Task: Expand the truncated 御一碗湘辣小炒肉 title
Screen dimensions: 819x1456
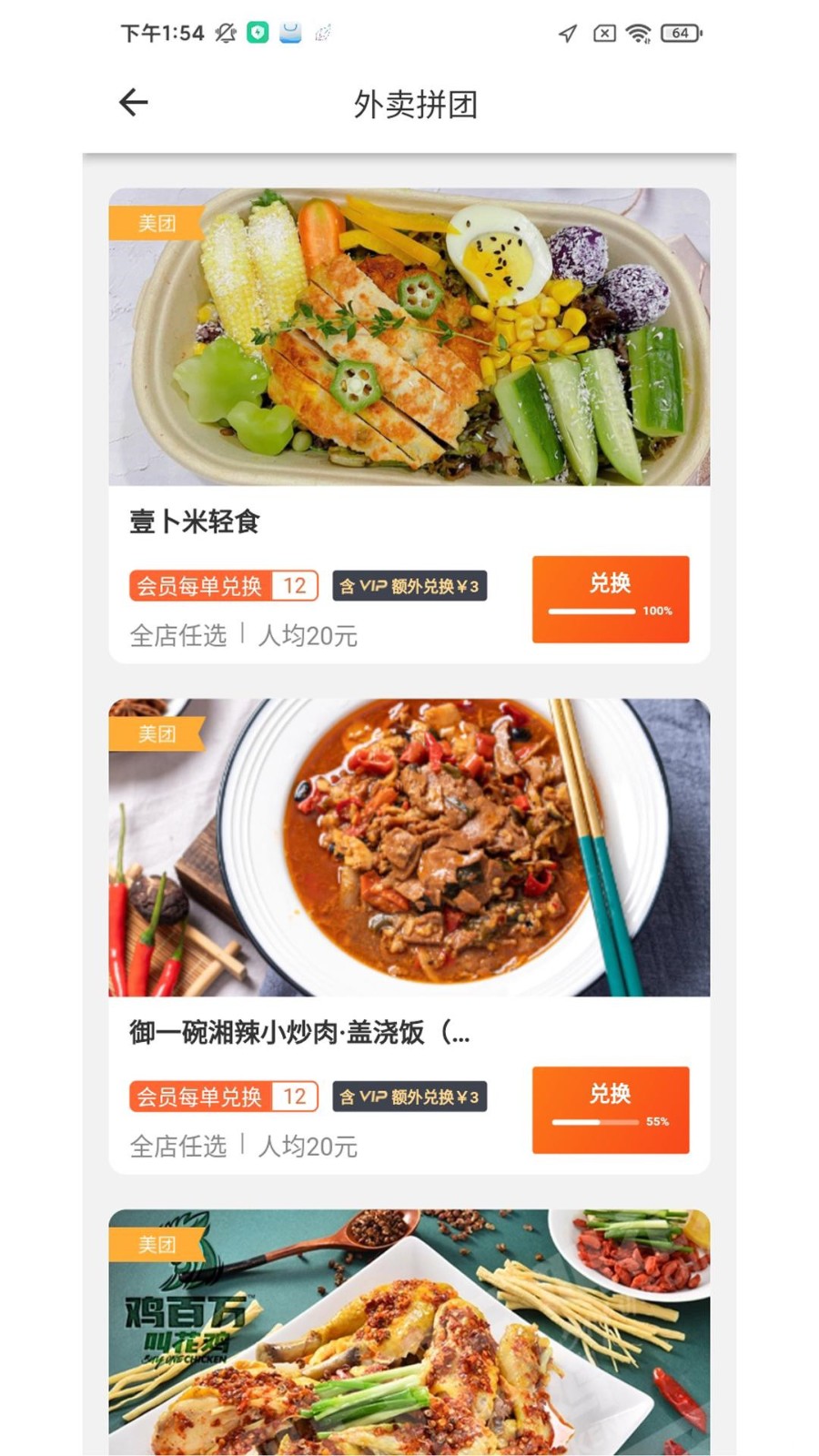Action: click(x=300, y=1034)
